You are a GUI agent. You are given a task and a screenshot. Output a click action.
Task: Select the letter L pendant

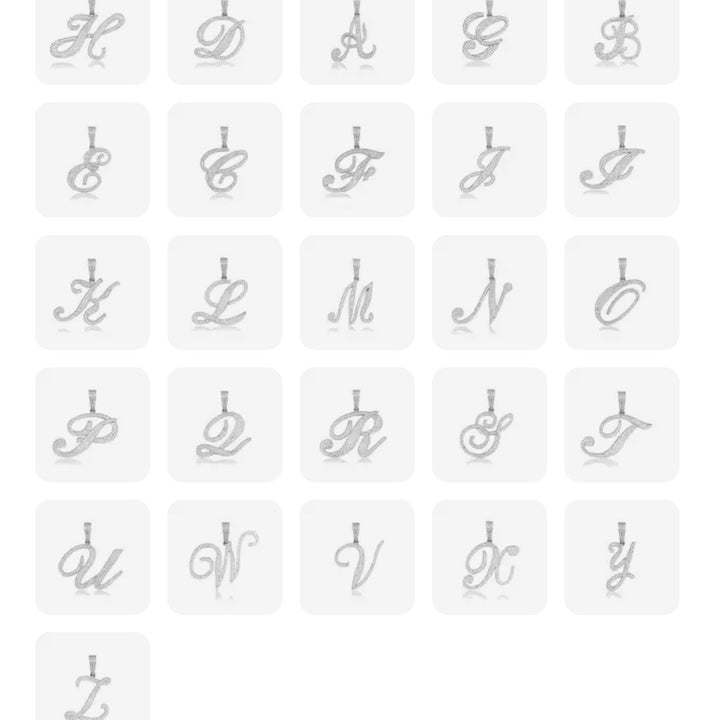coord(224,293)
